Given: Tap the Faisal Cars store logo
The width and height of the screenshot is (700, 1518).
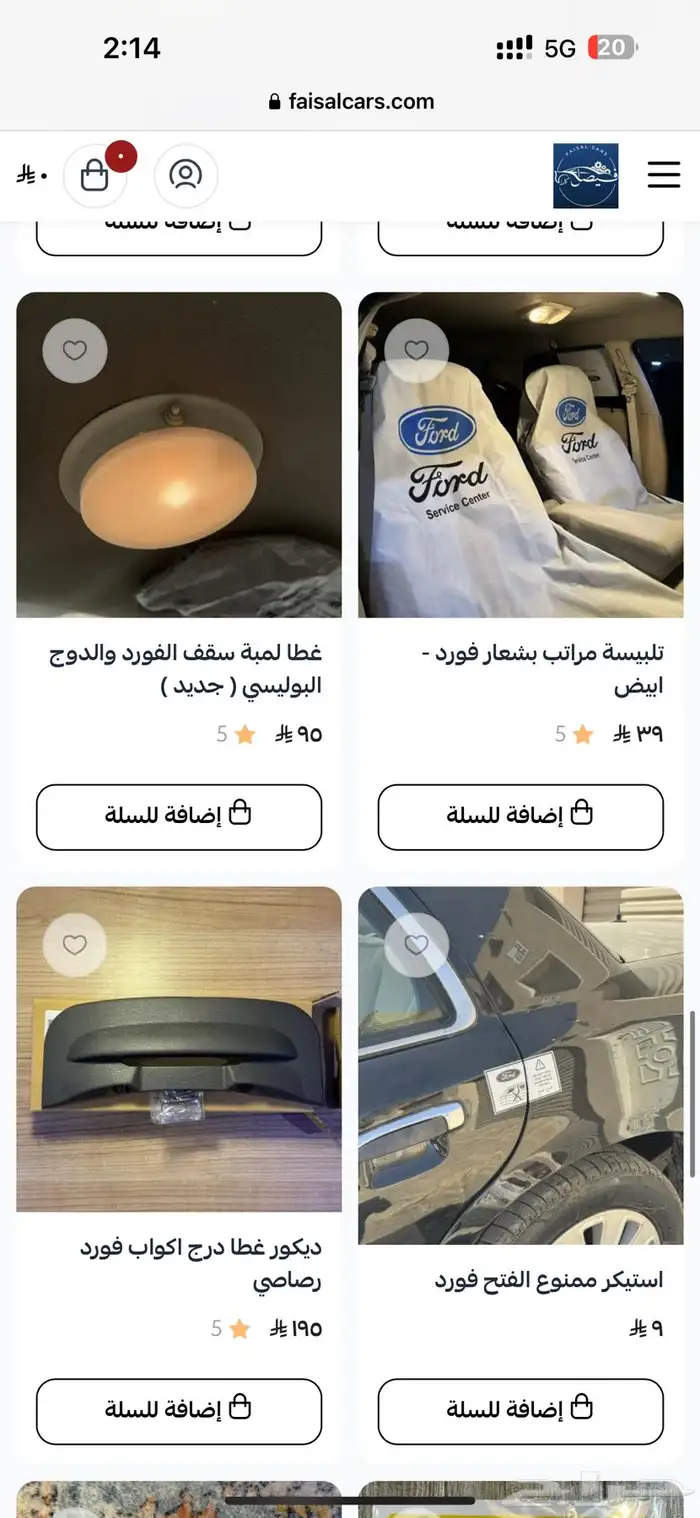Looking at the screenshot, I should point(585,176).
